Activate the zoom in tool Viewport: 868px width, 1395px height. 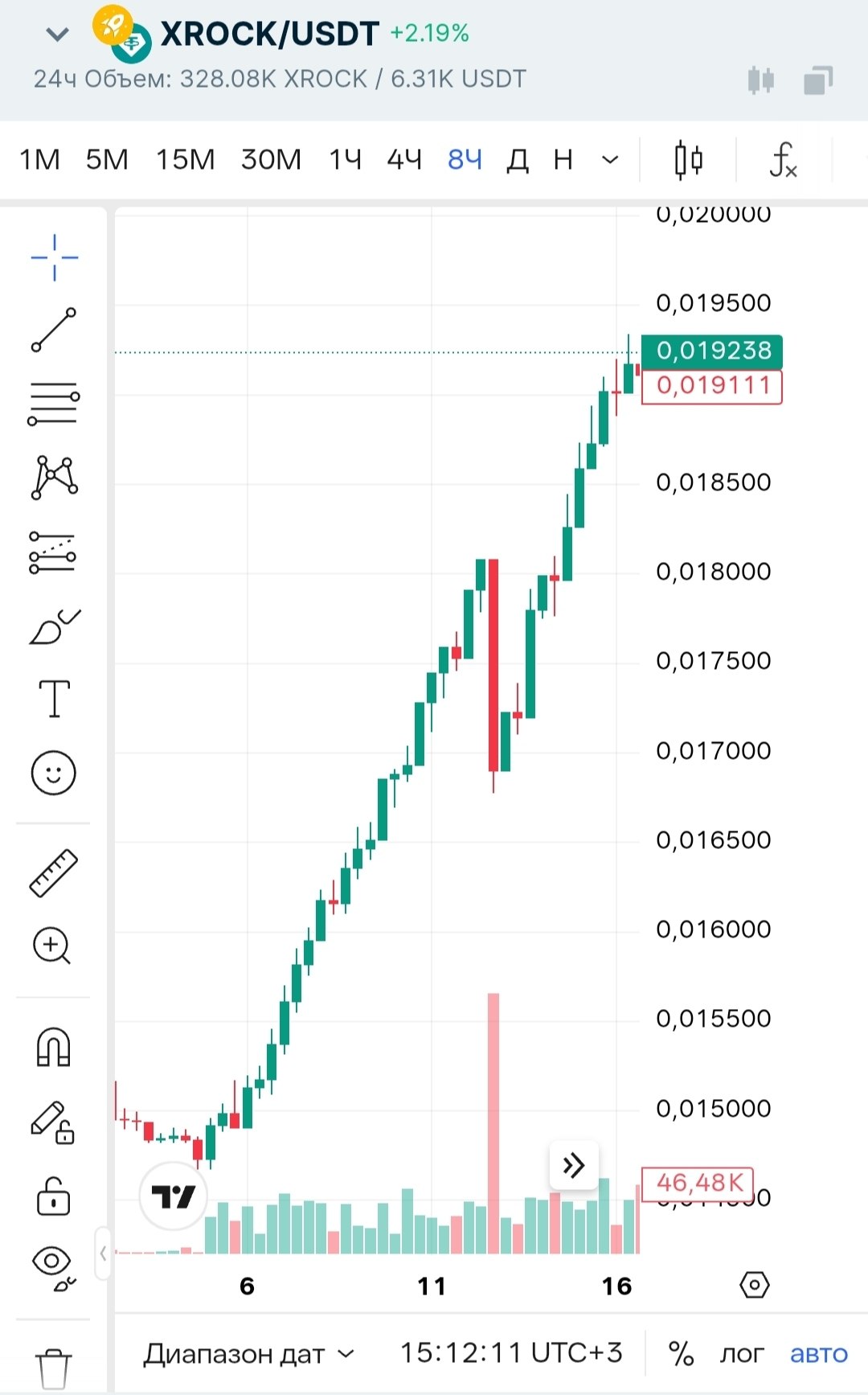52,946
